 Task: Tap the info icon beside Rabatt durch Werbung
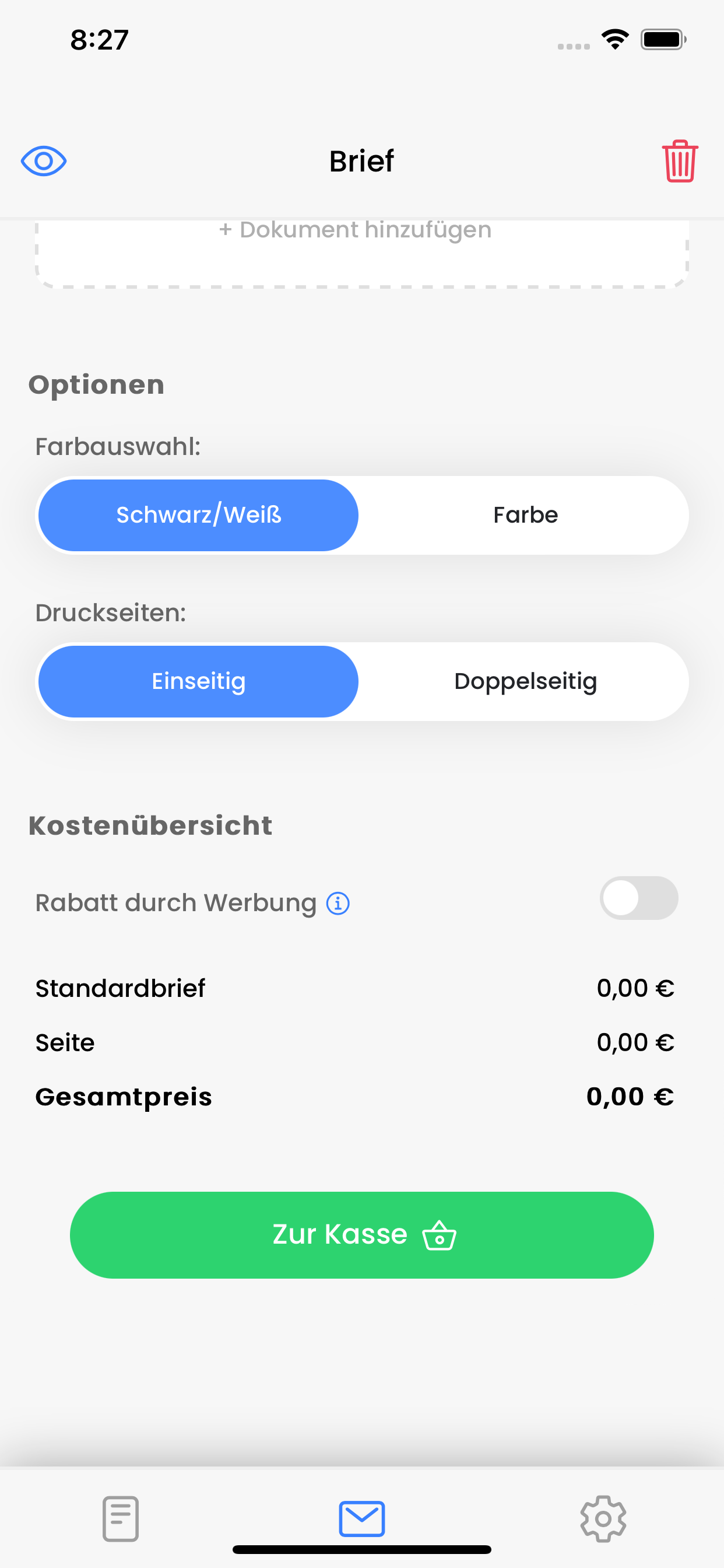tap(336, 904)
